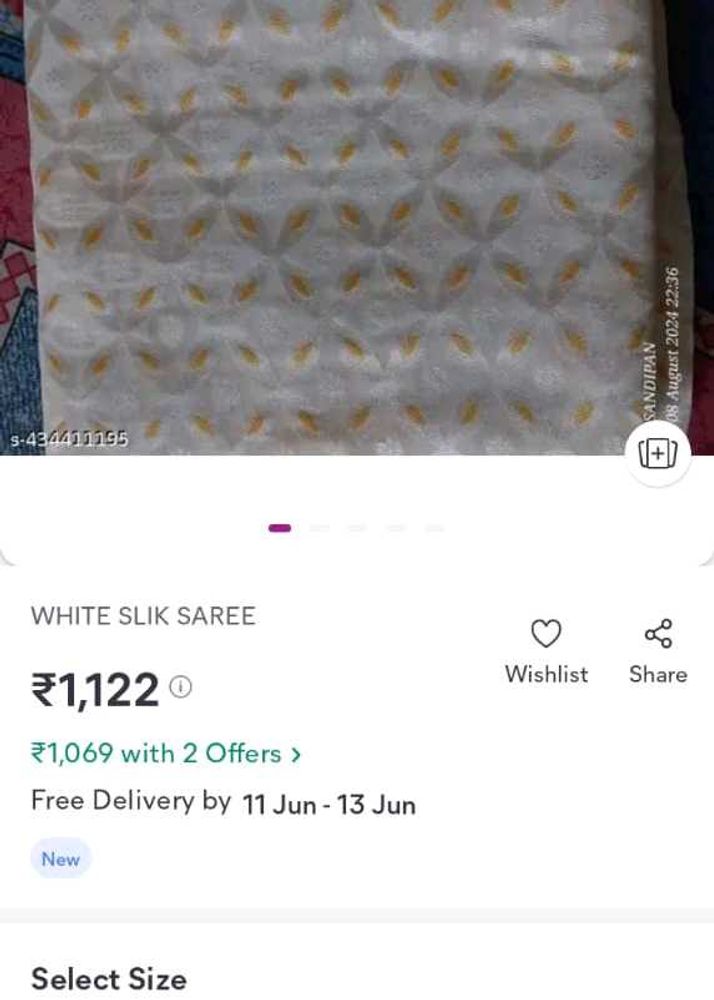Share this white saree listing
714x1000 pixels.
click(x=657, y=651)
